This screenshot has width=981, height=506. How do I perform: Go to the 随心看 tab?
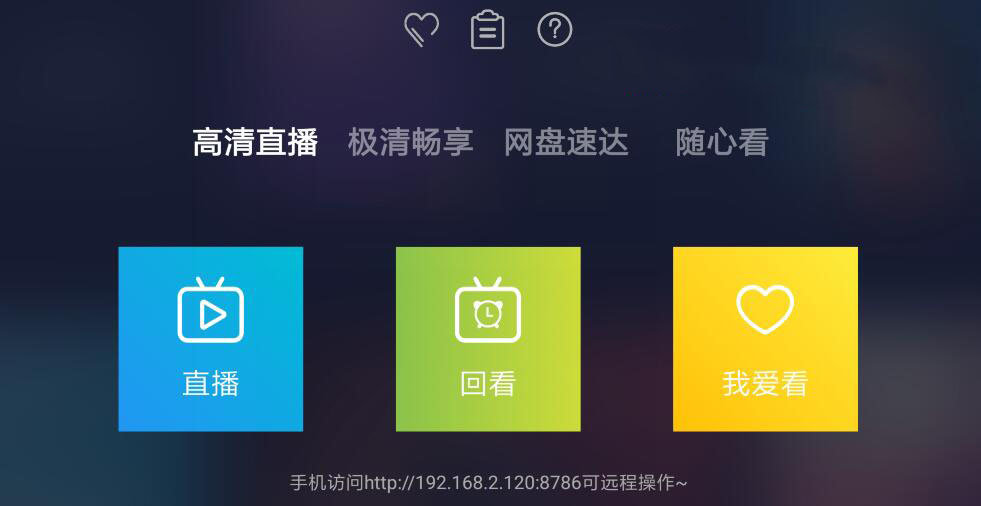(721, 143)
